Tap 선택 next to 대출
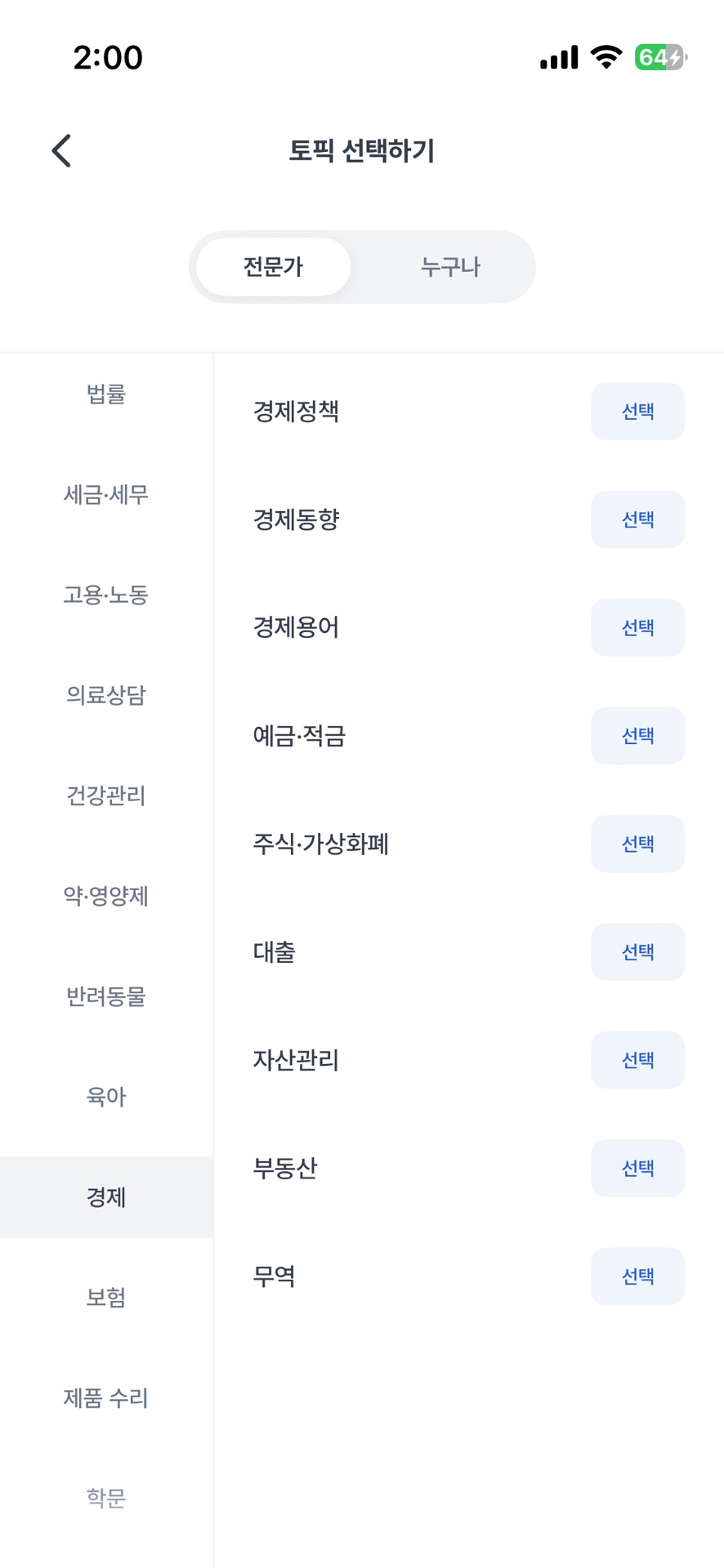724x1568 pixels. pyautogui.click(x=637, y=952)
